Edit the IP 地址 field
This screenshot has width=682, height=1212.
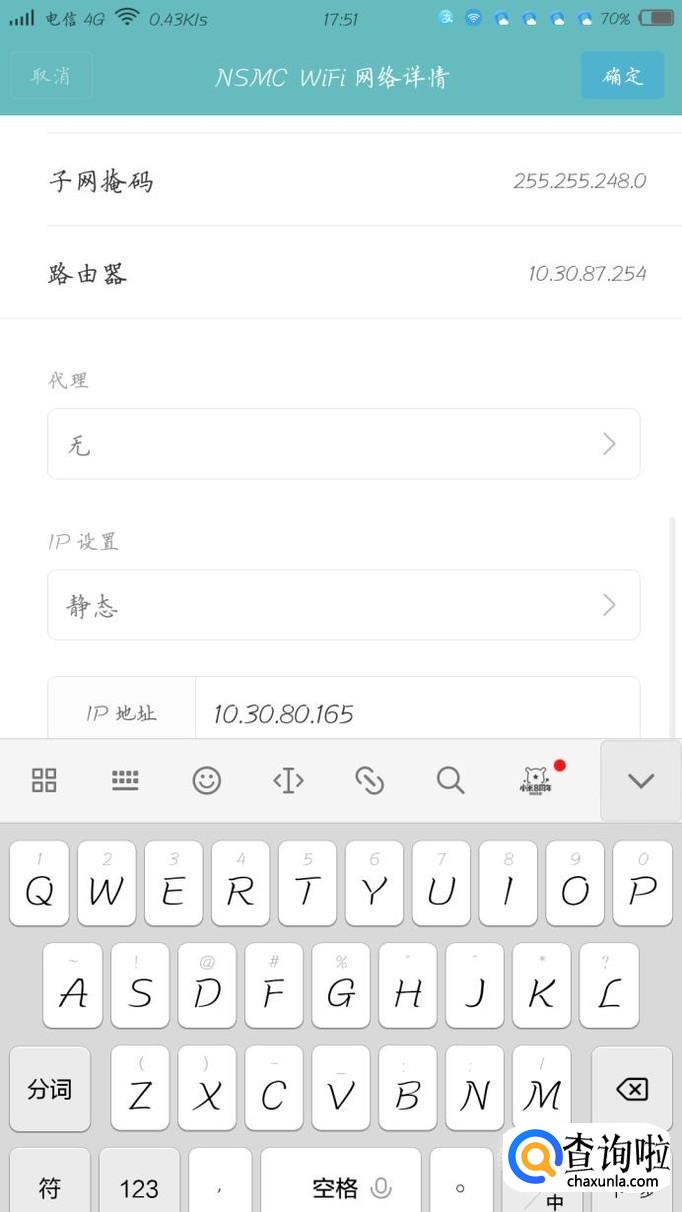(x=415, y=713)
